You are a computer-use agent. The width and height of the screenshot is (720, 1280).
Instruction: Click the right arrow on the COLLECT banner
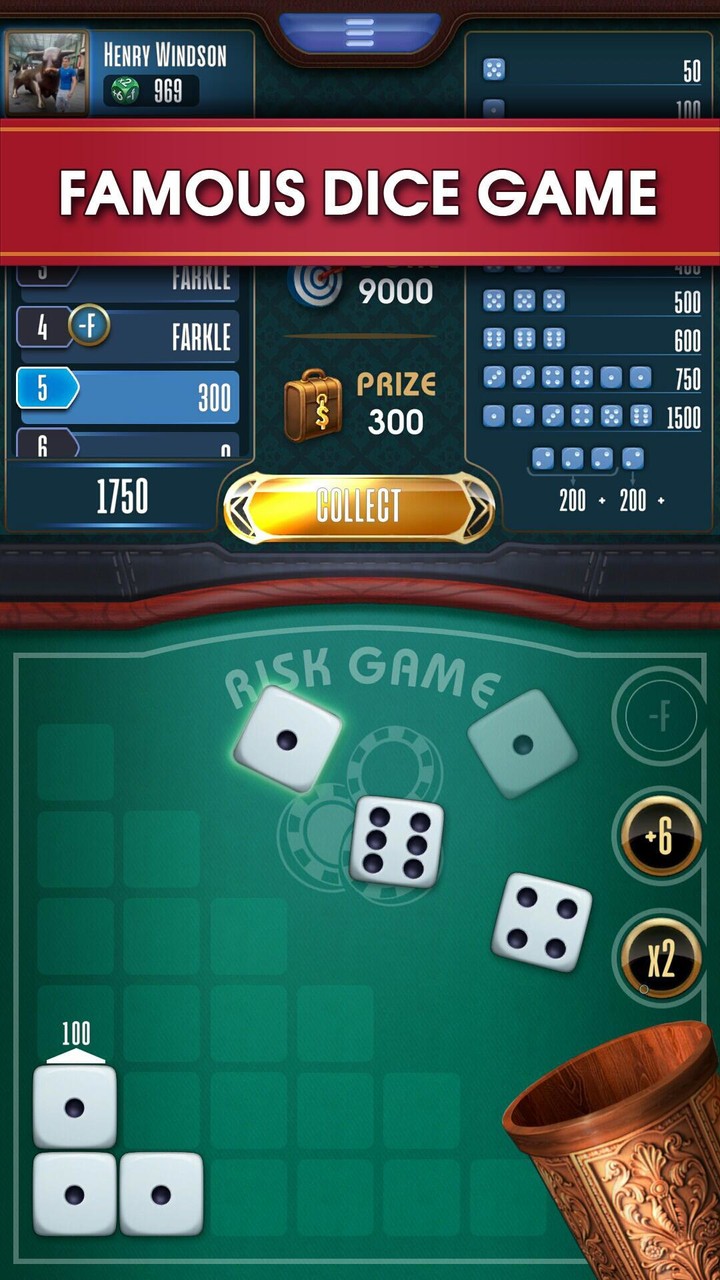[482, 508]
